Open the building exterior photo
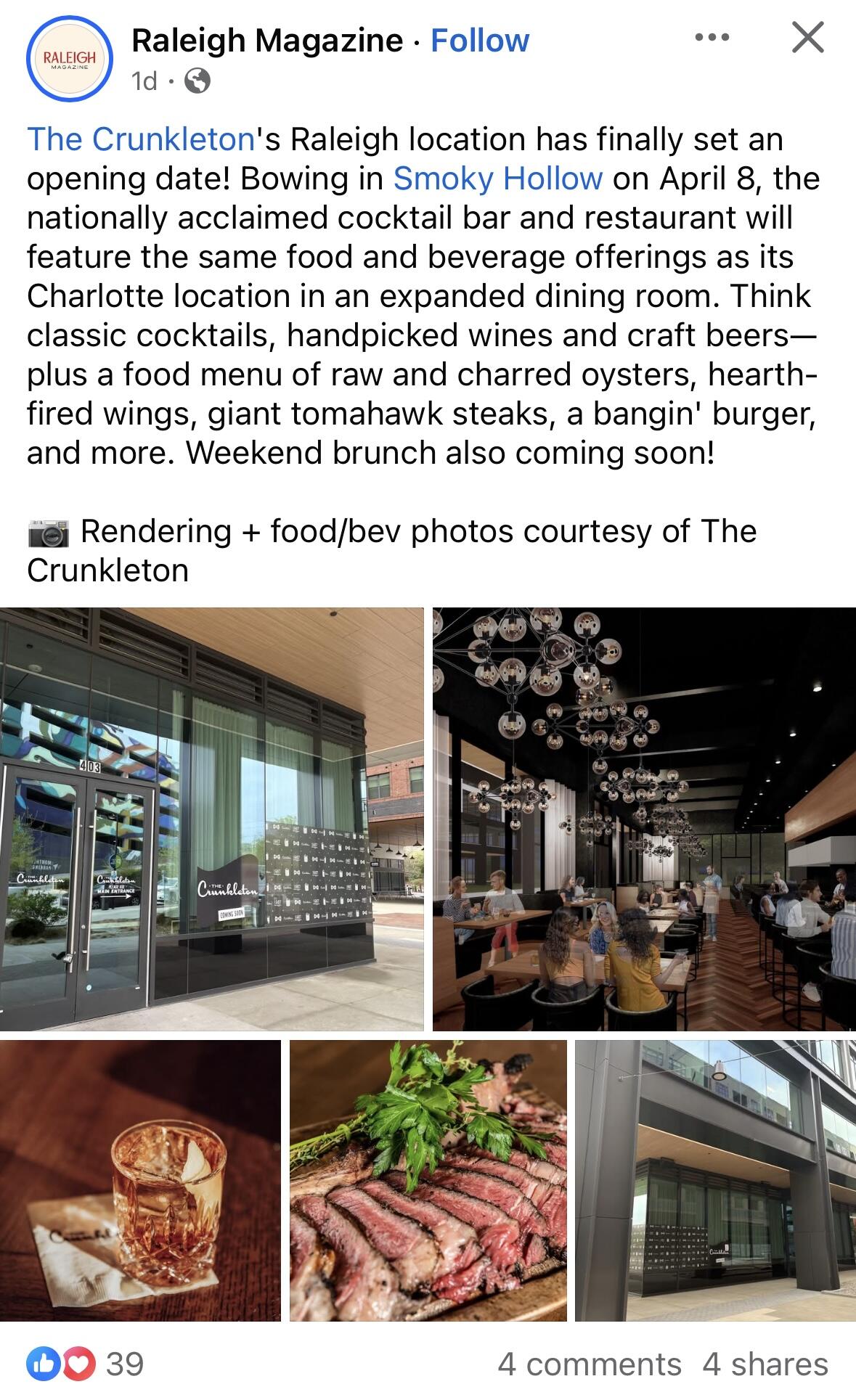856x1400 pixels. click(716, 1180)
